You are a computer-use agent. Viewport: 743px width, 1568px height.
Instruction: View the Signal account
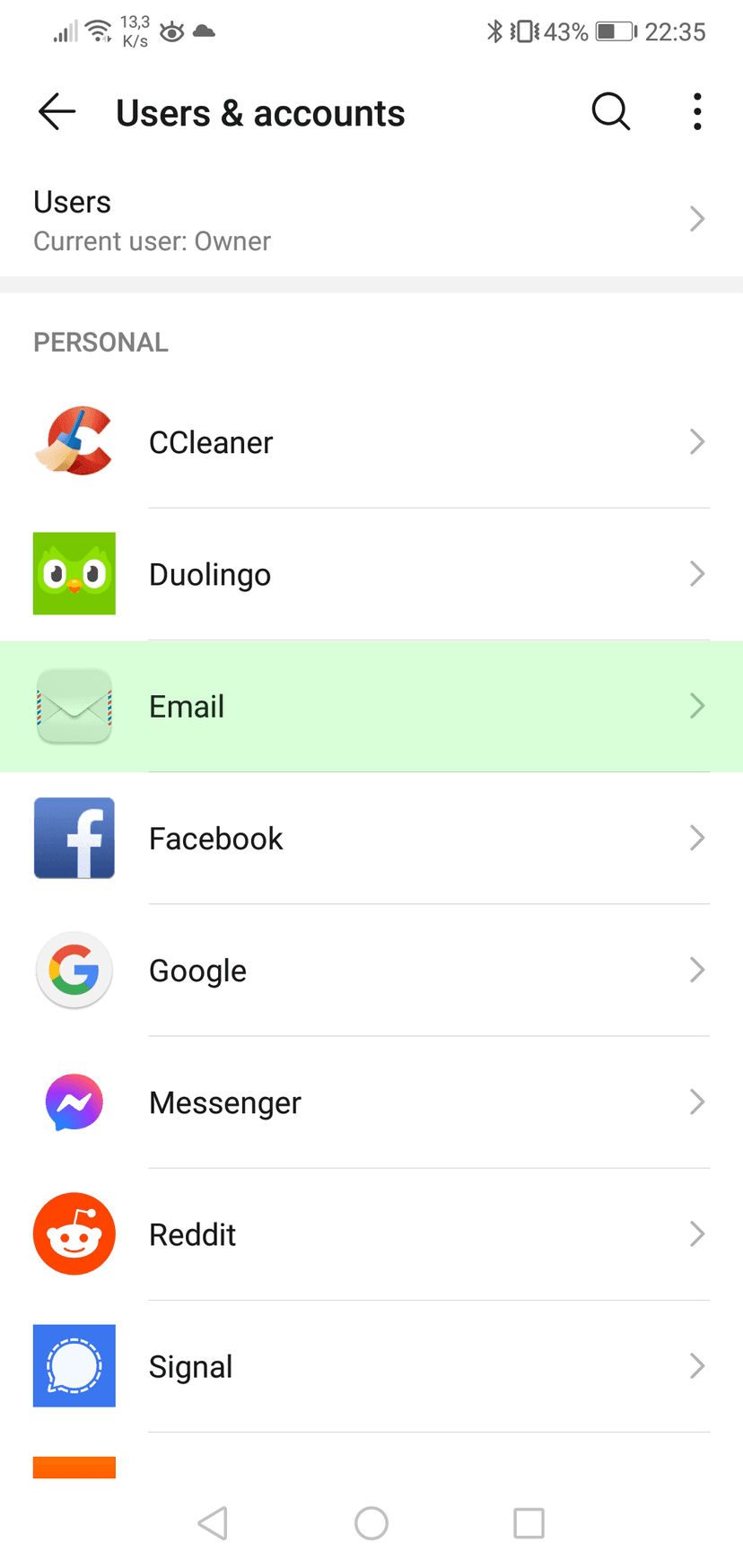pyautogui.click(x=371, y=1366)
